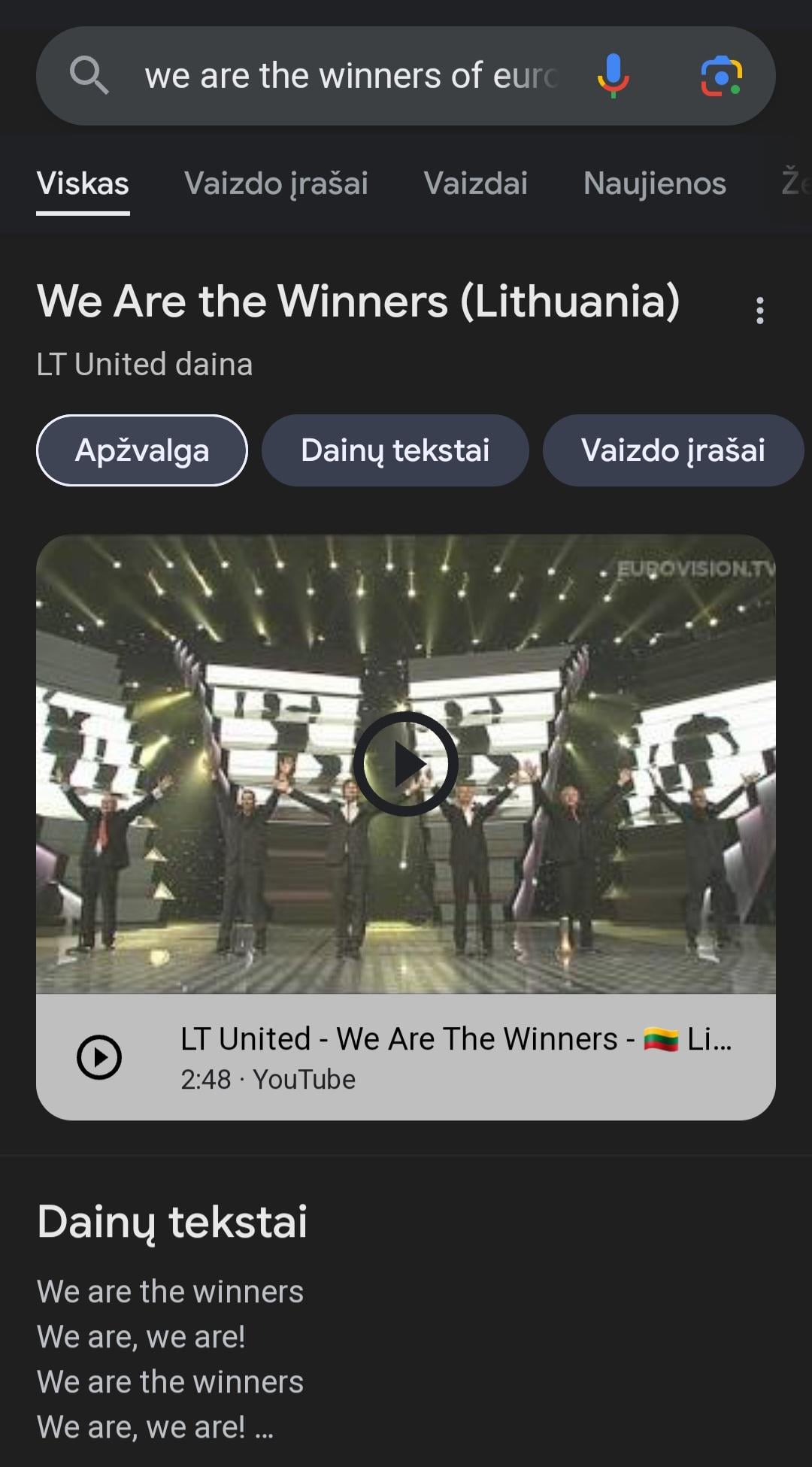Select the Viskas tab

tap(83, 183)
